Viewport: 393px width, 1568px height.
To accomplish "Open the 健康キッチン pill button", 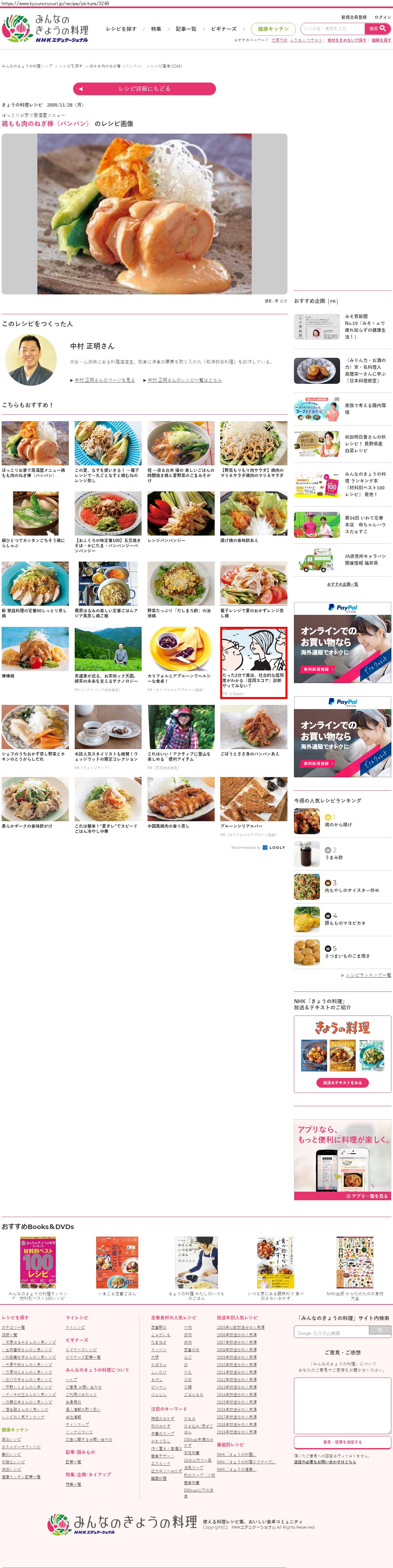I will click(273, 29).
